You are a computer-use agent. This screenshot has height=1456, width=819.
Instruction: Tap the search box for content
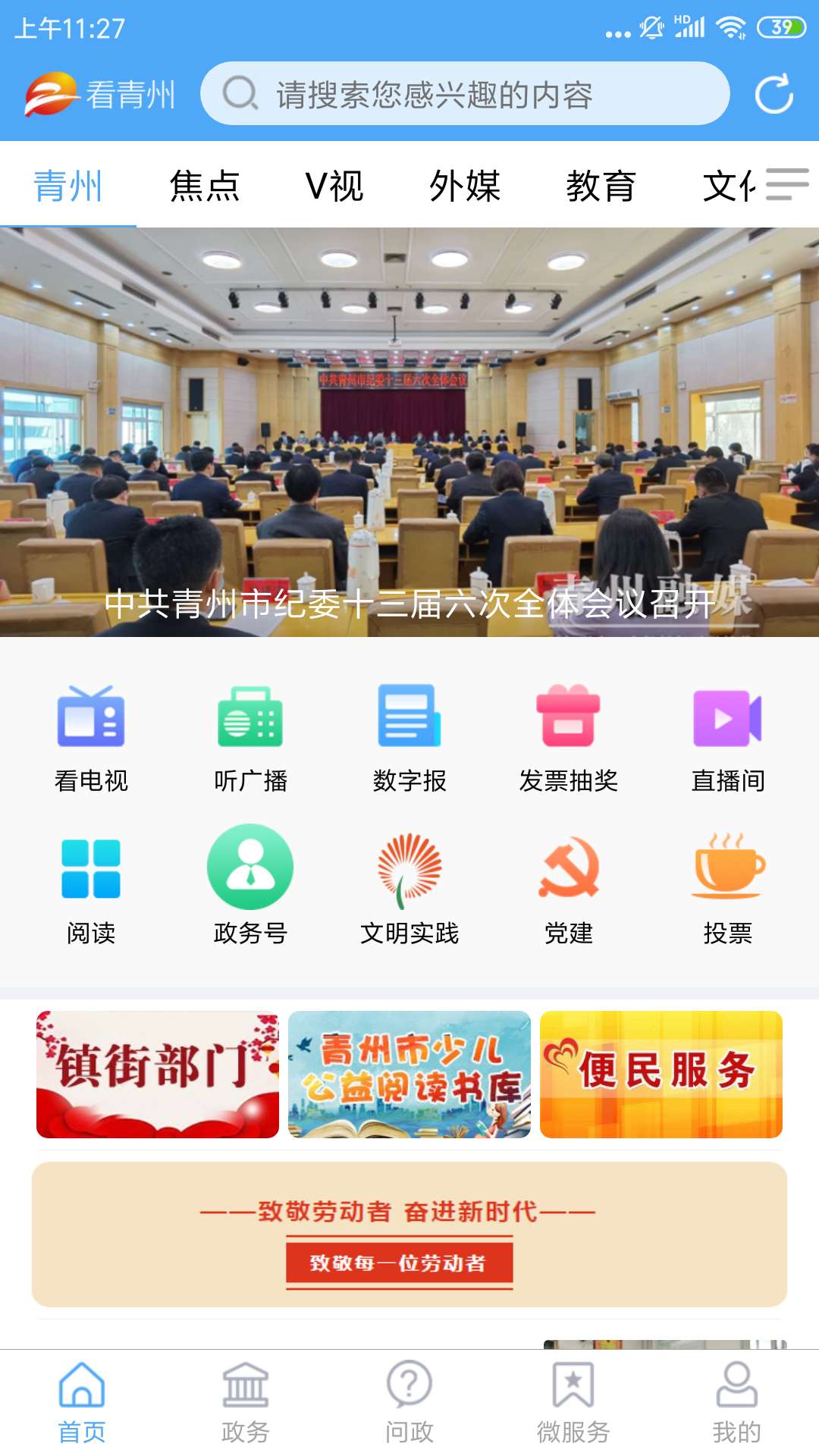click(x=464, y=94)
